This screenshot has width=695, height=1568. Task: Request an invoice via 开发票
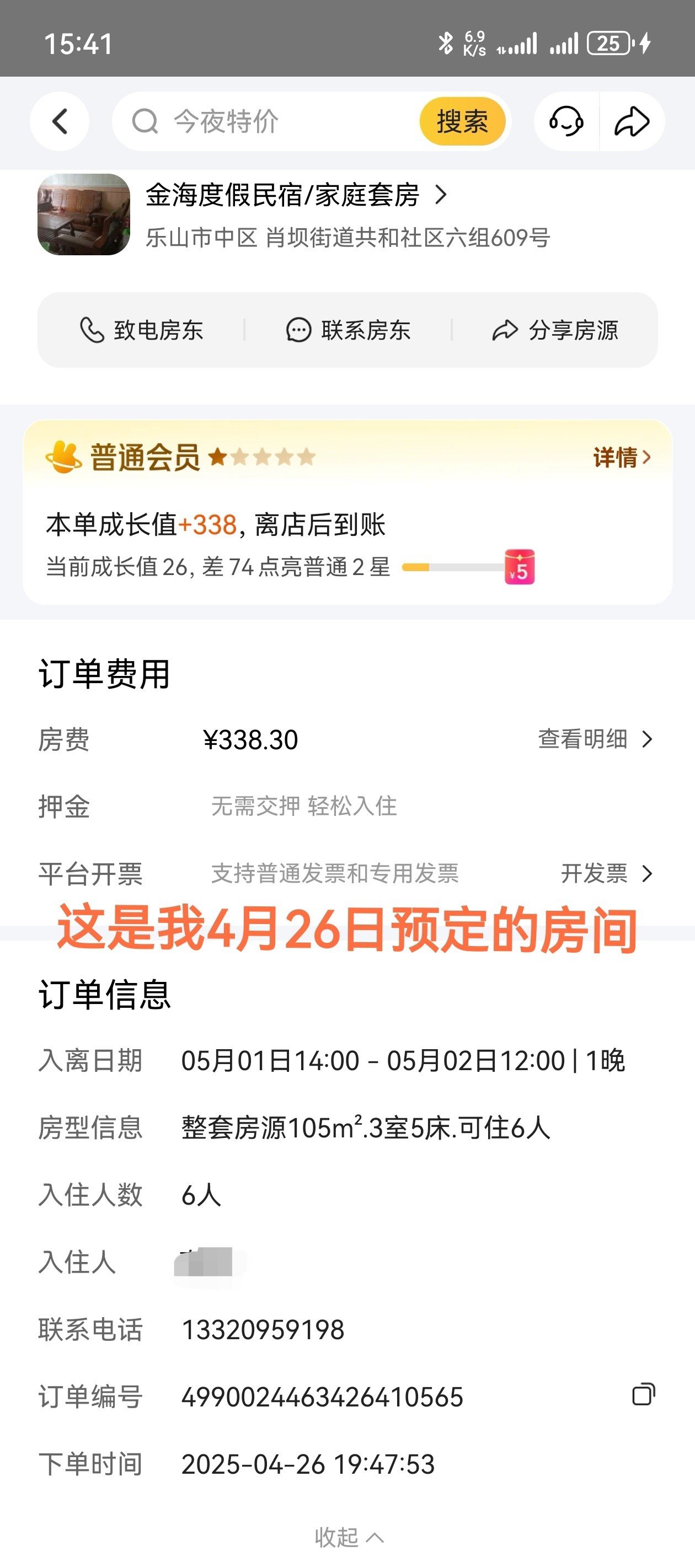point(606,873)
